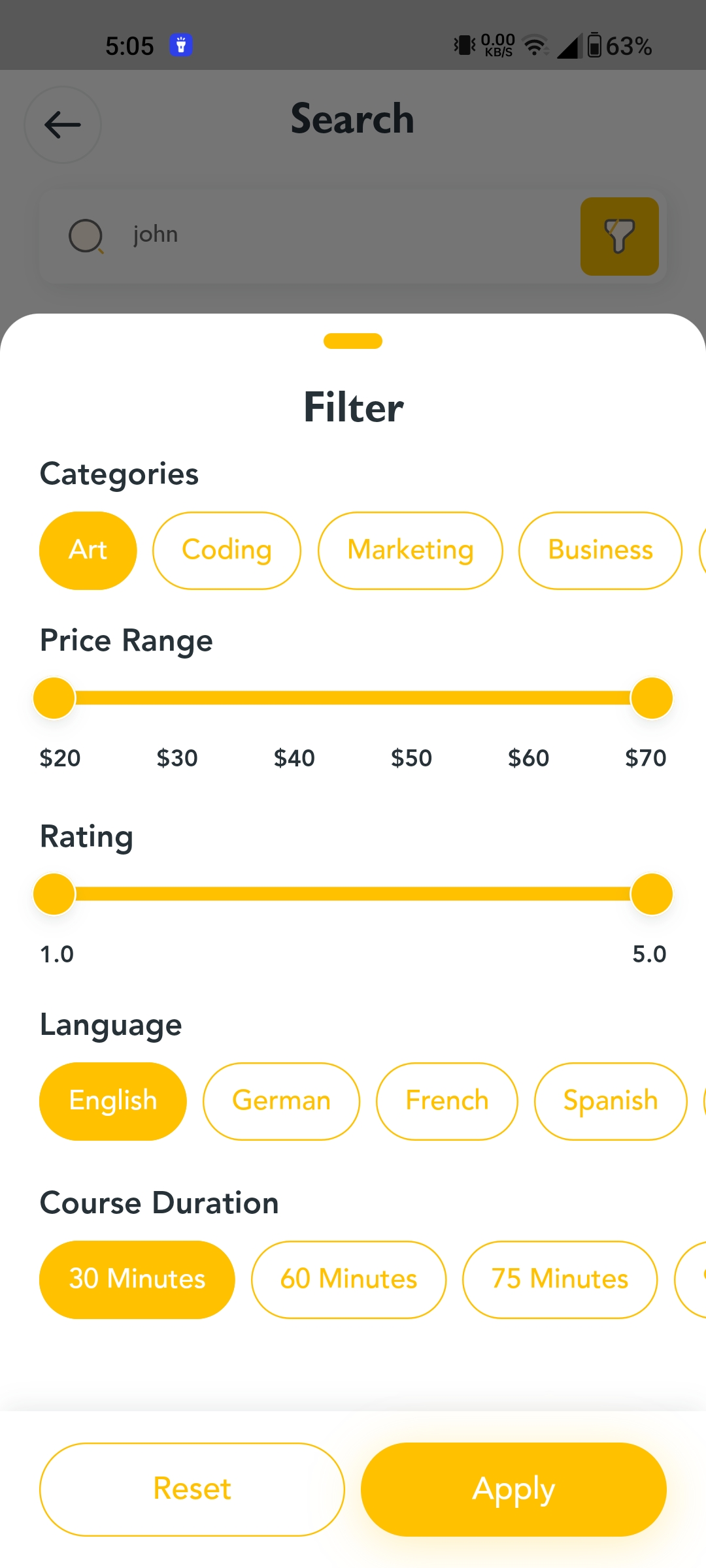Tap the battery indicator in the status bar
706x1568 pixels.
pos(594,44)
